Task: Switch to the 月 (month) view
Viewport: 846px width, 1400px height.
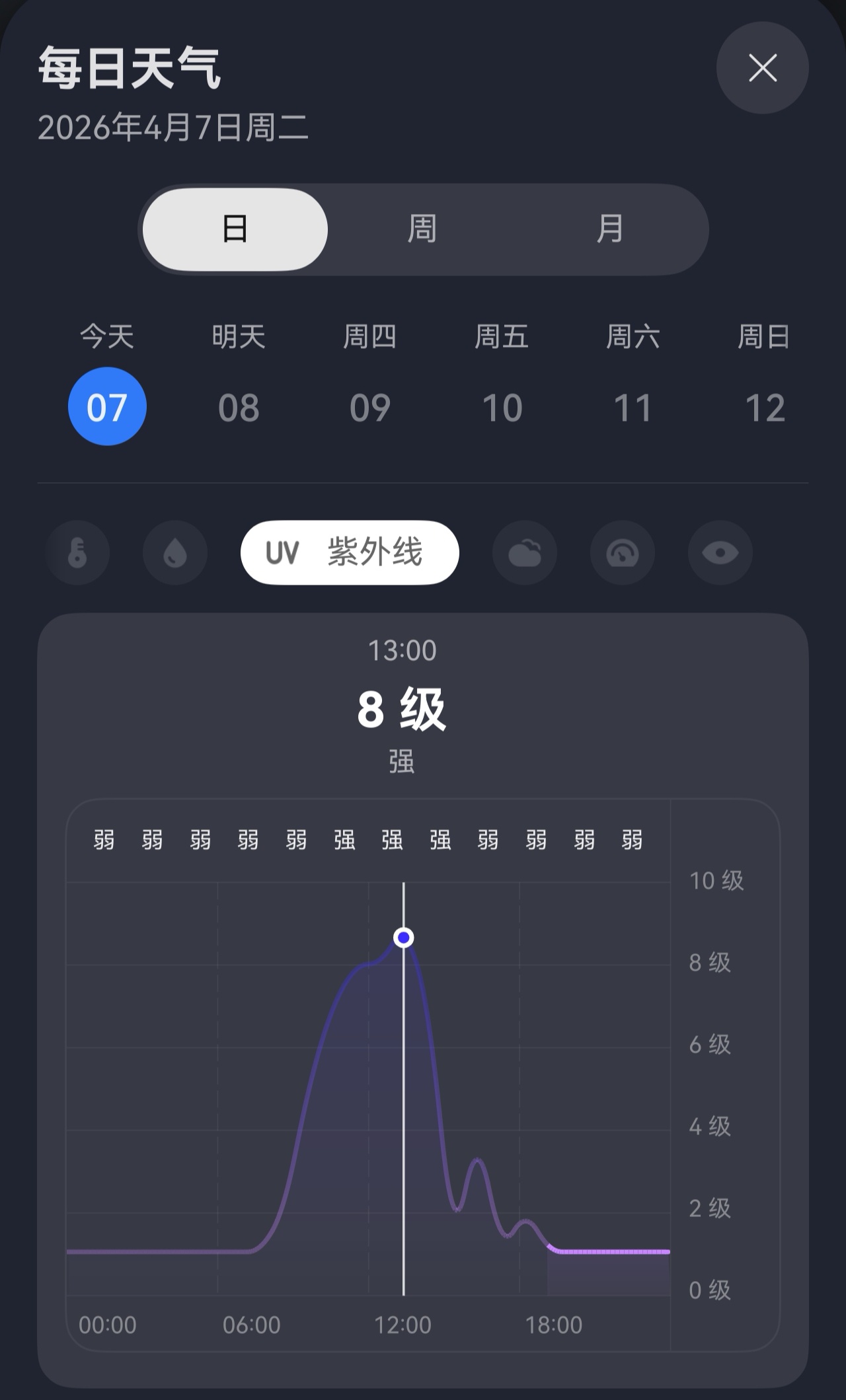Action: tap(609, 229)
